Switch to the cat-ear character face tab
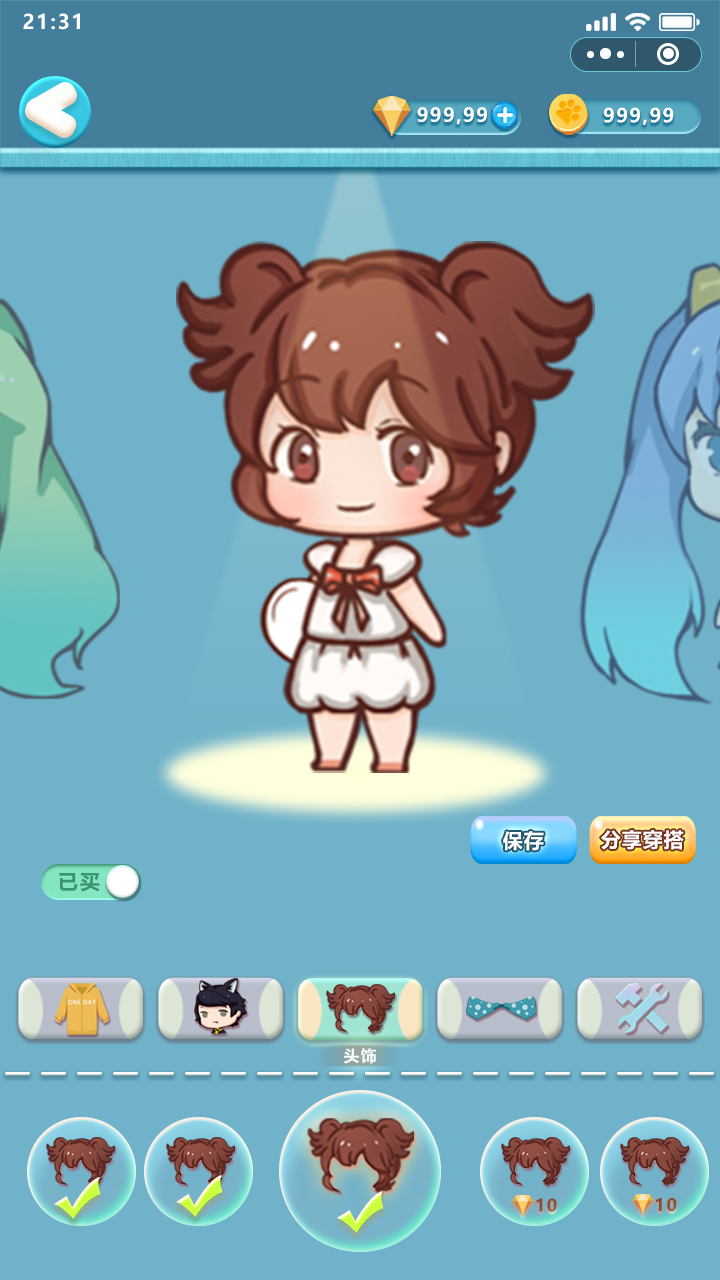 point(220,1008)
